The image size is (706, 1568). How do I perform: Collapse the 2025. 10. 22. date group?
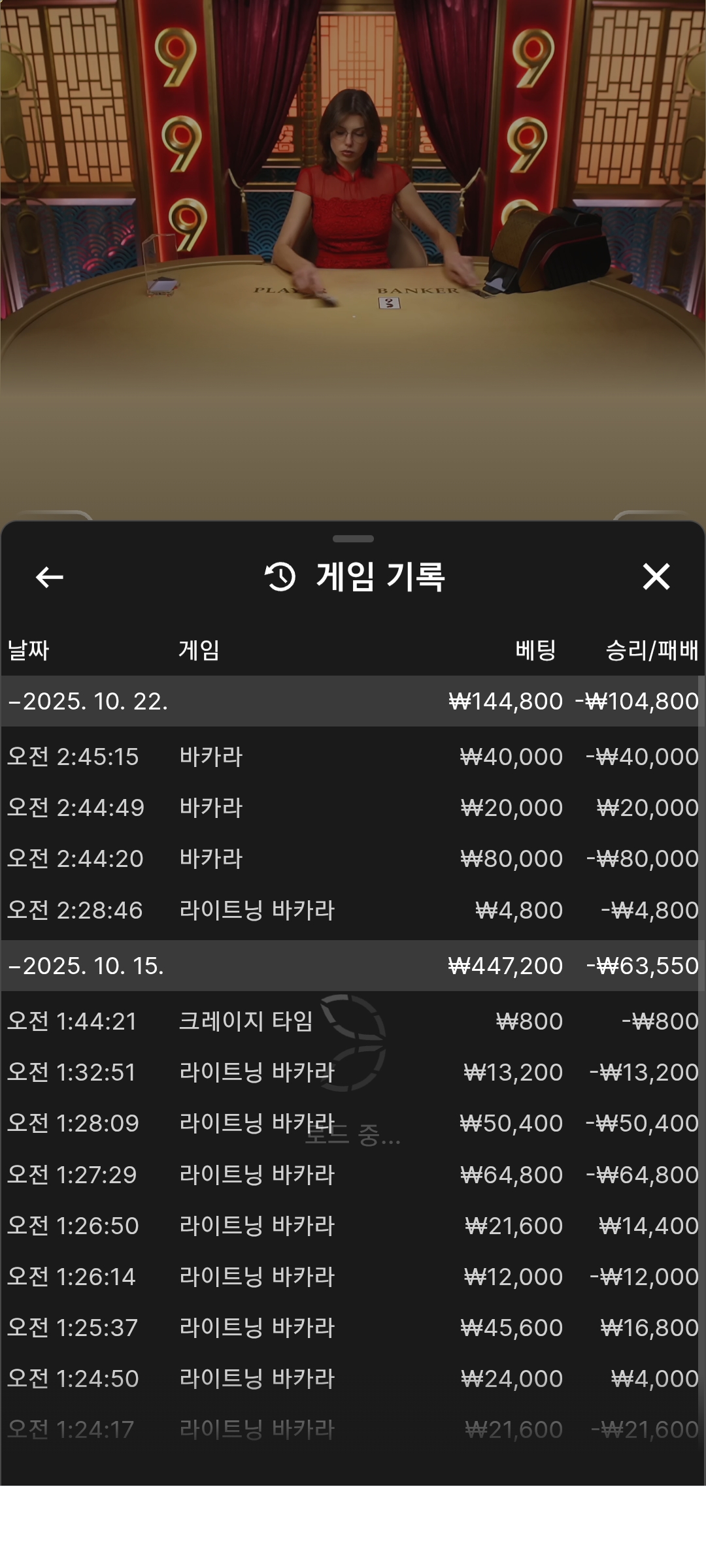[352, 701]
